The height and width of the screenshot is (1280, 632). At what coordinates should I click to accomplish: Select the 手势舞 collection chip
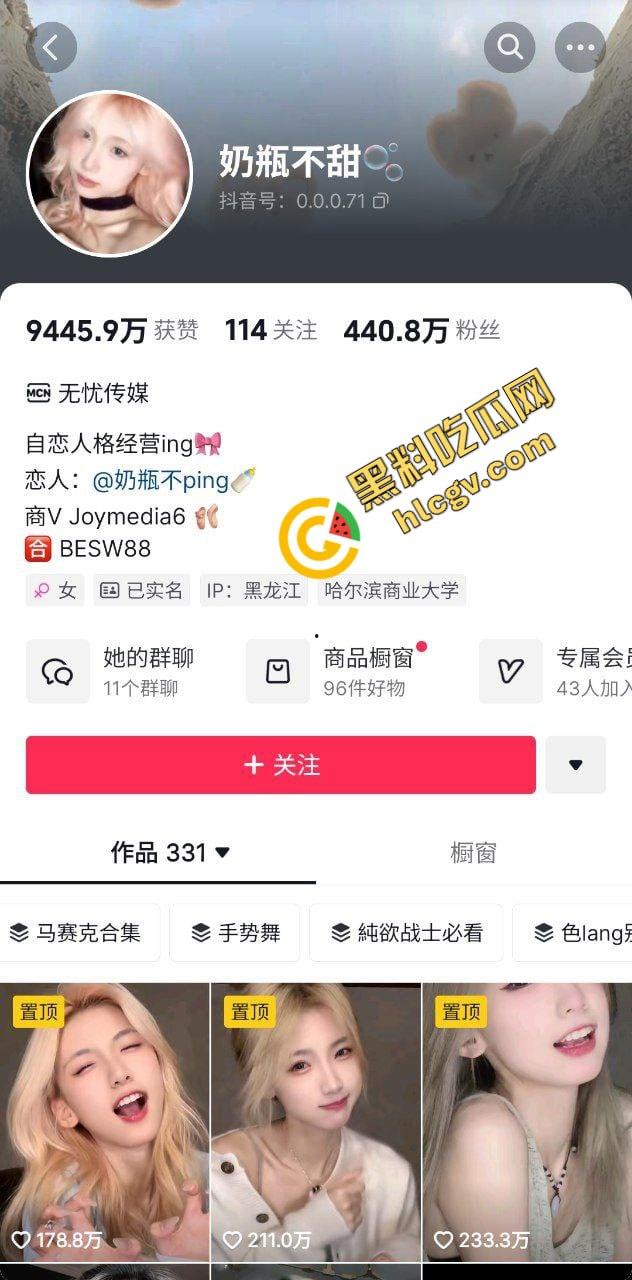click(x=235, y=933)
